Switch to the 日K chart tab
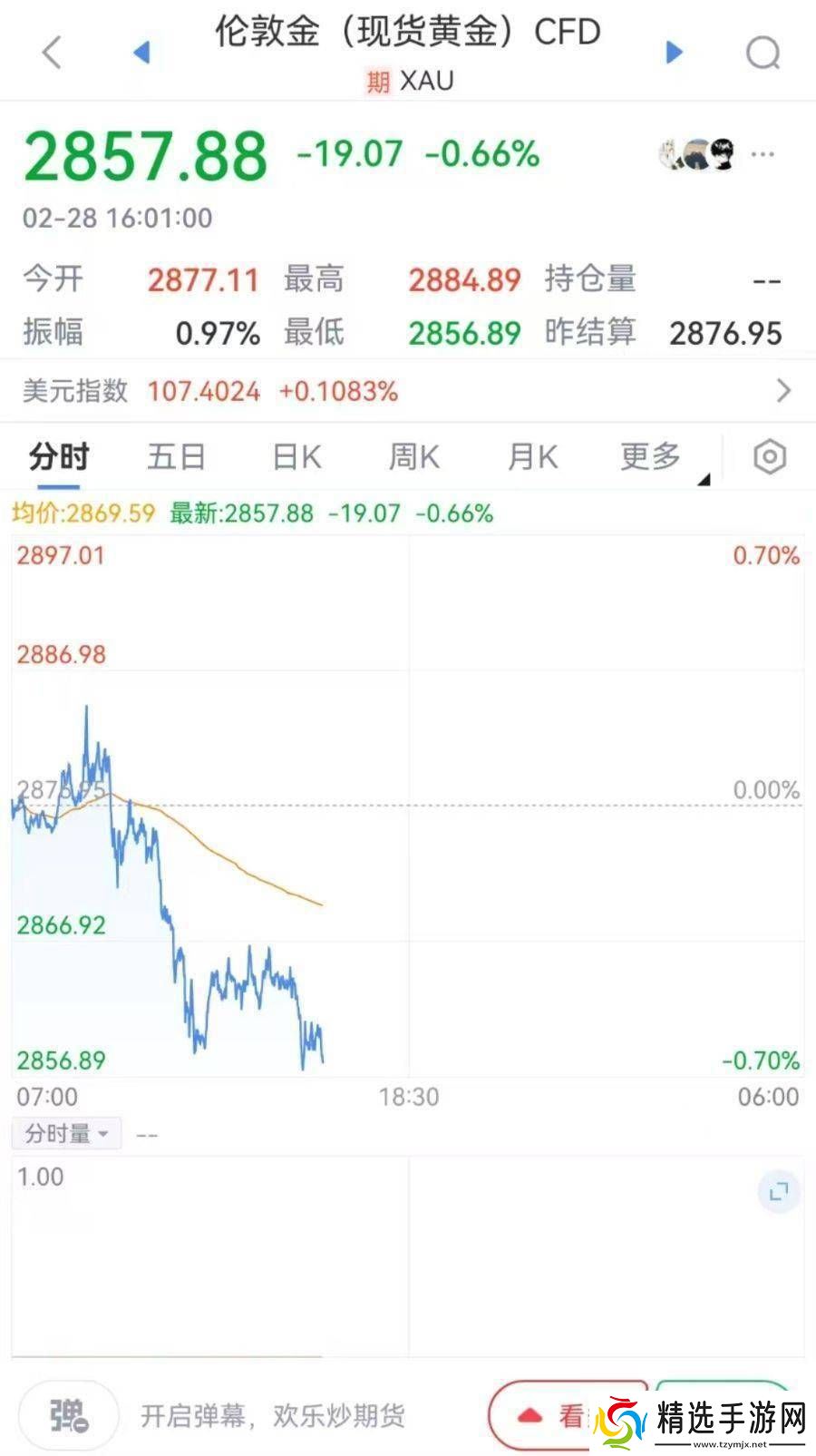The width and height of the screenshot is (816, 1456). pyautogui.click(x=296, y=456)
